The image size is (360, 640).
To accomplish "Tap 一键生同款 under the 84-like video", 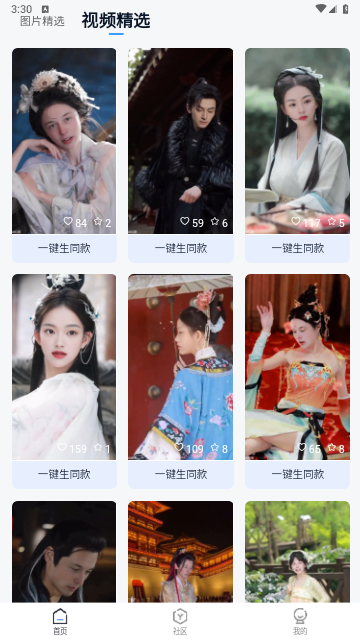I will 64,249.
